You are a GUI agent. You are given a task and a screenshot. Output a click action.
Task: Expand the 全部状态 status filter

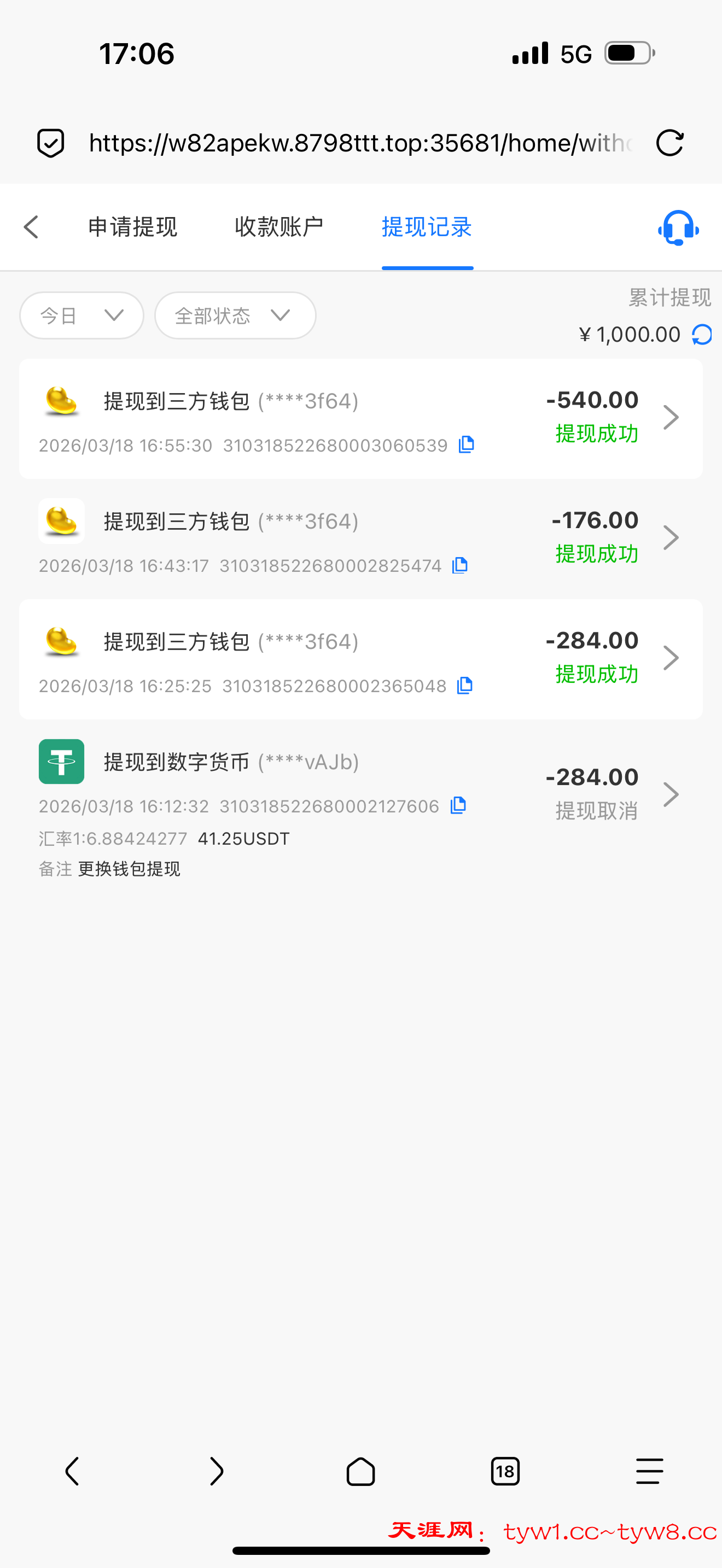click(x=235, y=315)
